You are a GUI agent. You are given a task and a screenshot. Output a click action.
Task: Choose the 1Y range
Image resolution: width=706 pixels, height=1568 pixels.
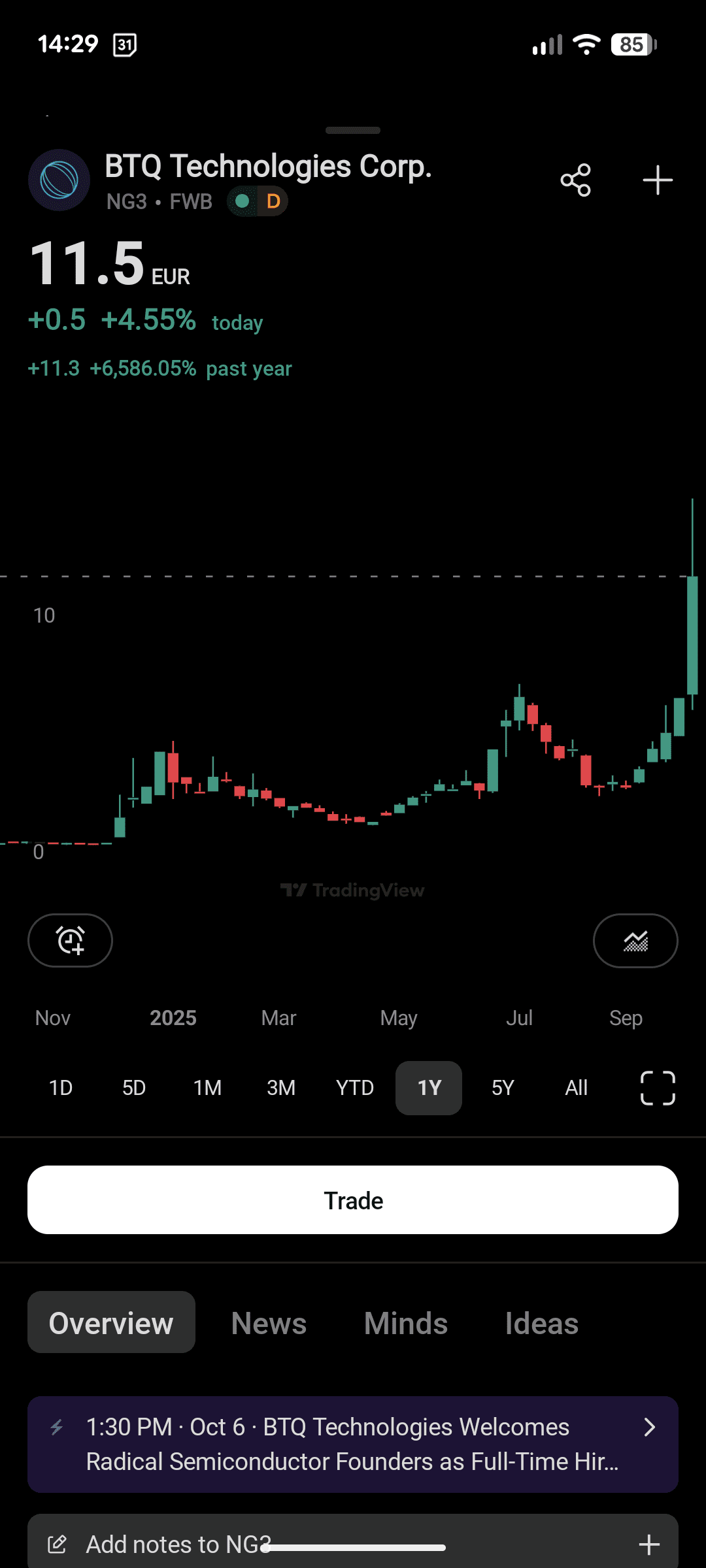tap(429, 1088)
